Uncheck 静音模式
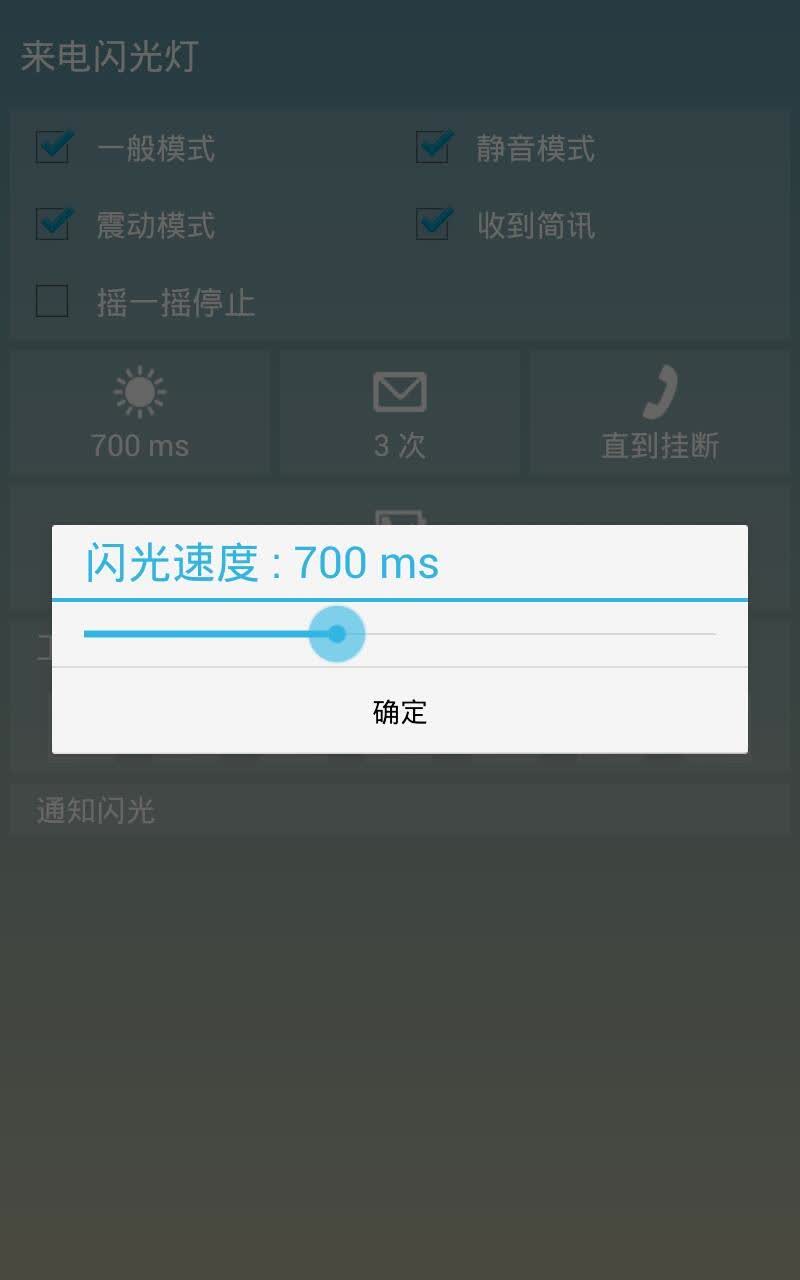 (x=433, y=148)
